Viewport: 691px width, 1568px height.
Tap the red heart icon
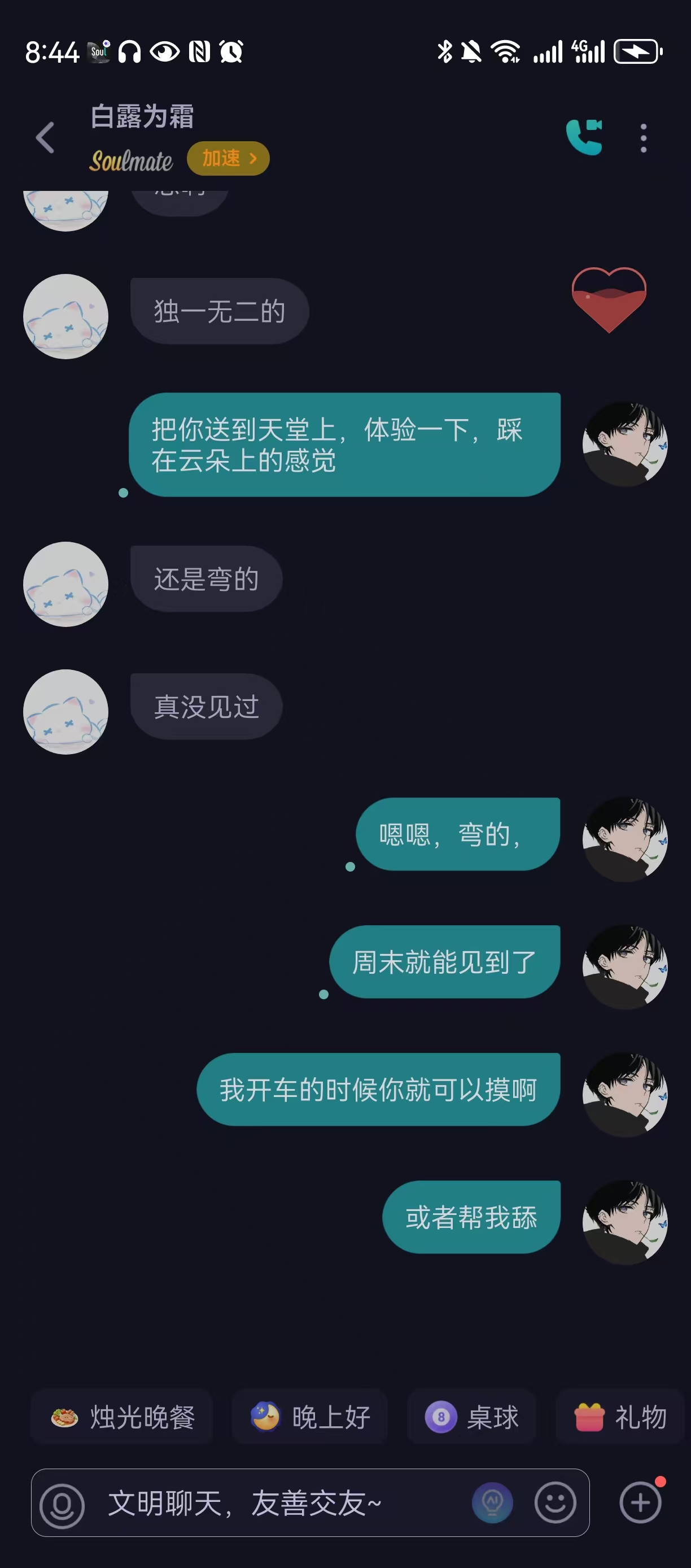coord(608,299)
